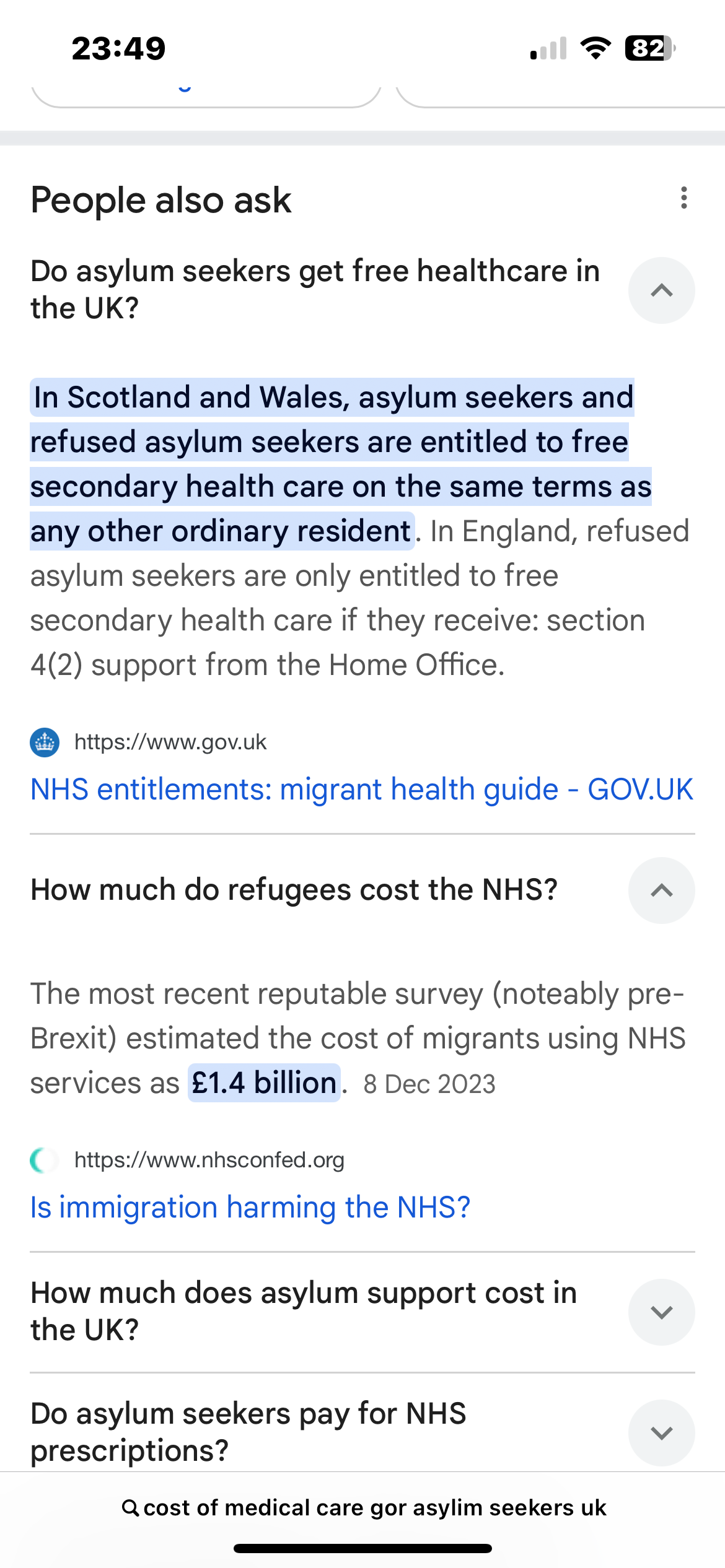Collapse the refugees cost the NHS question
The image size is (725, 1568).
[661, 891]
